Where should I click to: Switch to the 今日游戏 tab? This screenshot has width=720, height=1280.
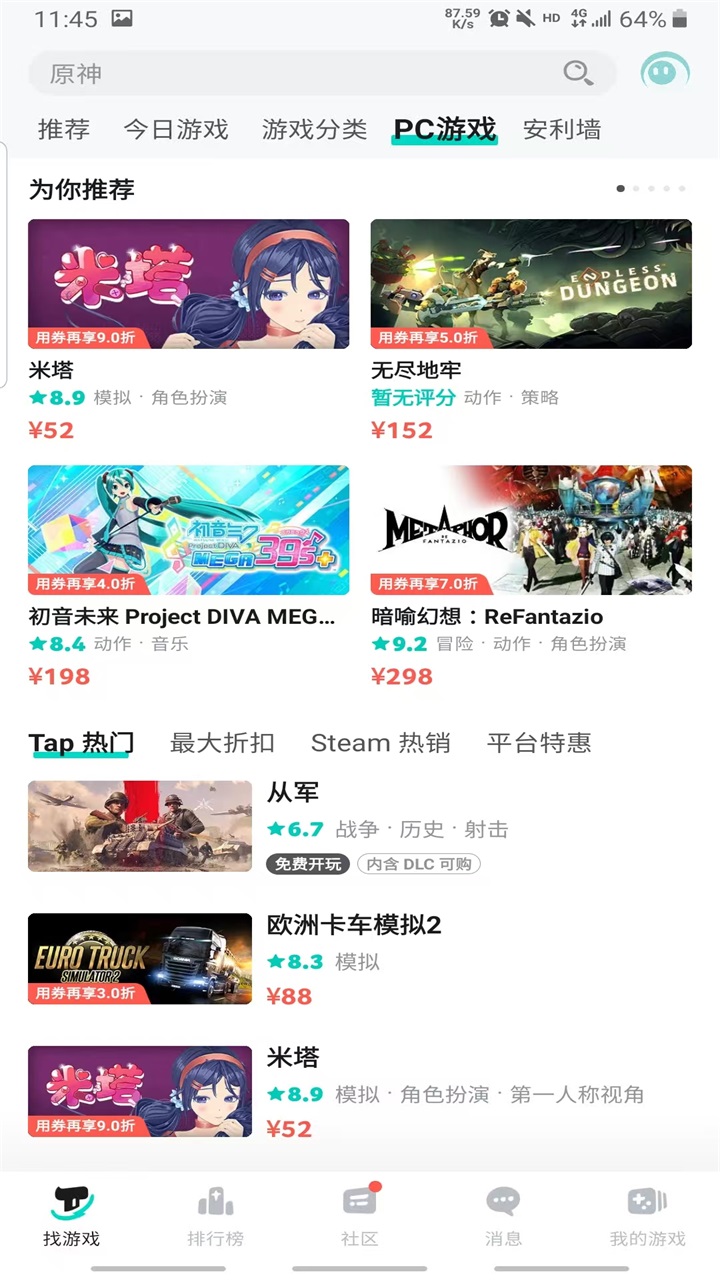[176, 129]
